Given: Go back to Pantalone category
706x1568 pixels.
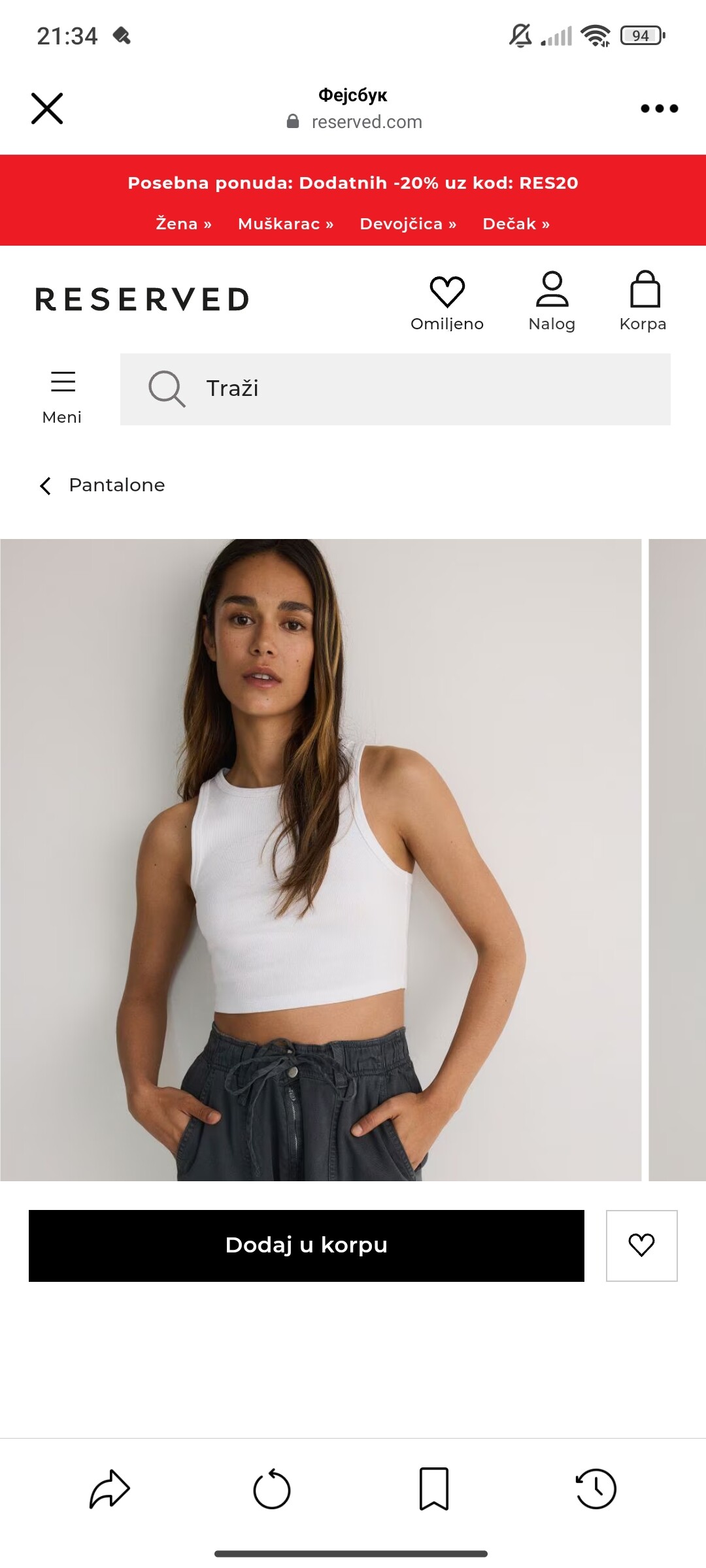Looking at the screenshot, I should point(103,485).
